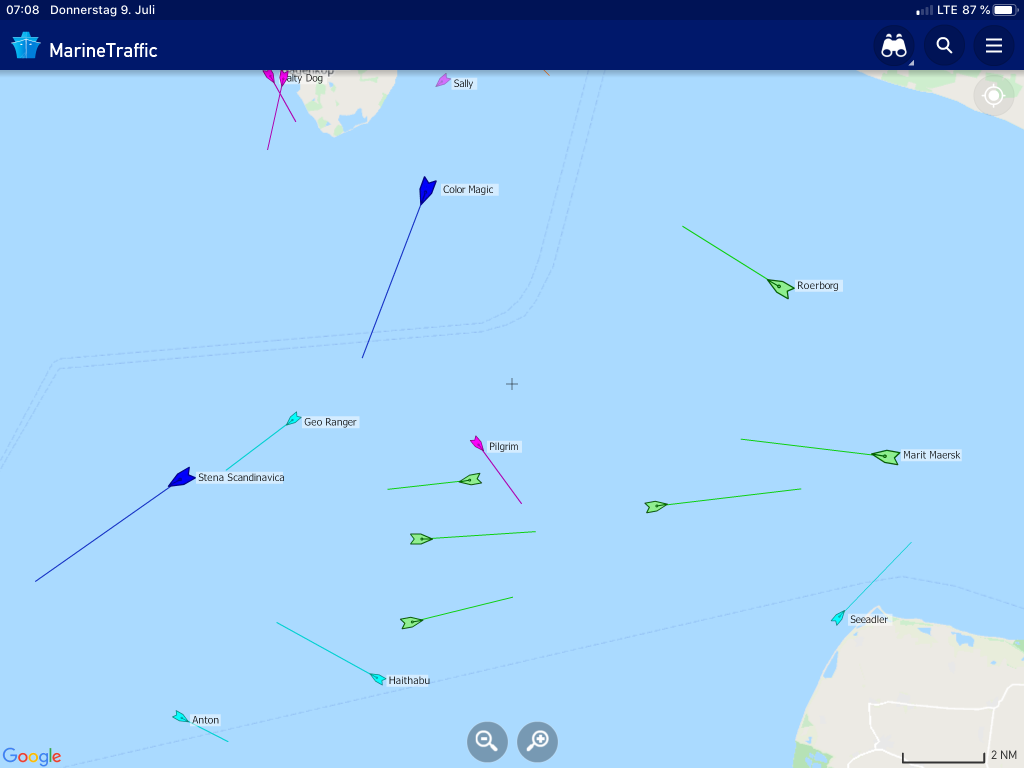1024x768 pixels.
Task: Center map on my location
Action: pos(993,95)
